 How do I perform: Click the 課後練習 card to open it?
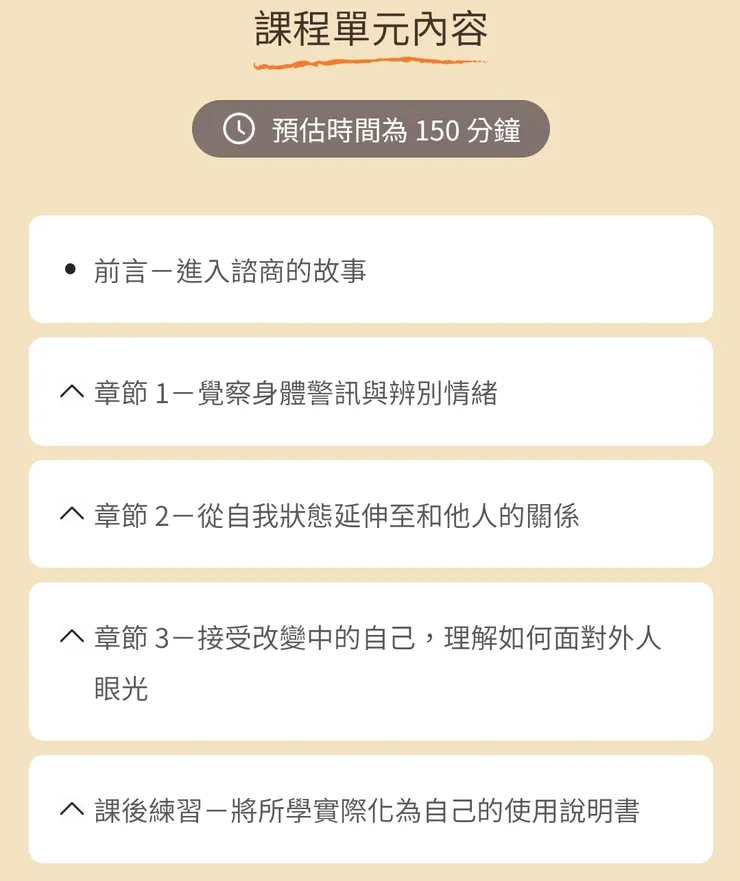(370, 808)
